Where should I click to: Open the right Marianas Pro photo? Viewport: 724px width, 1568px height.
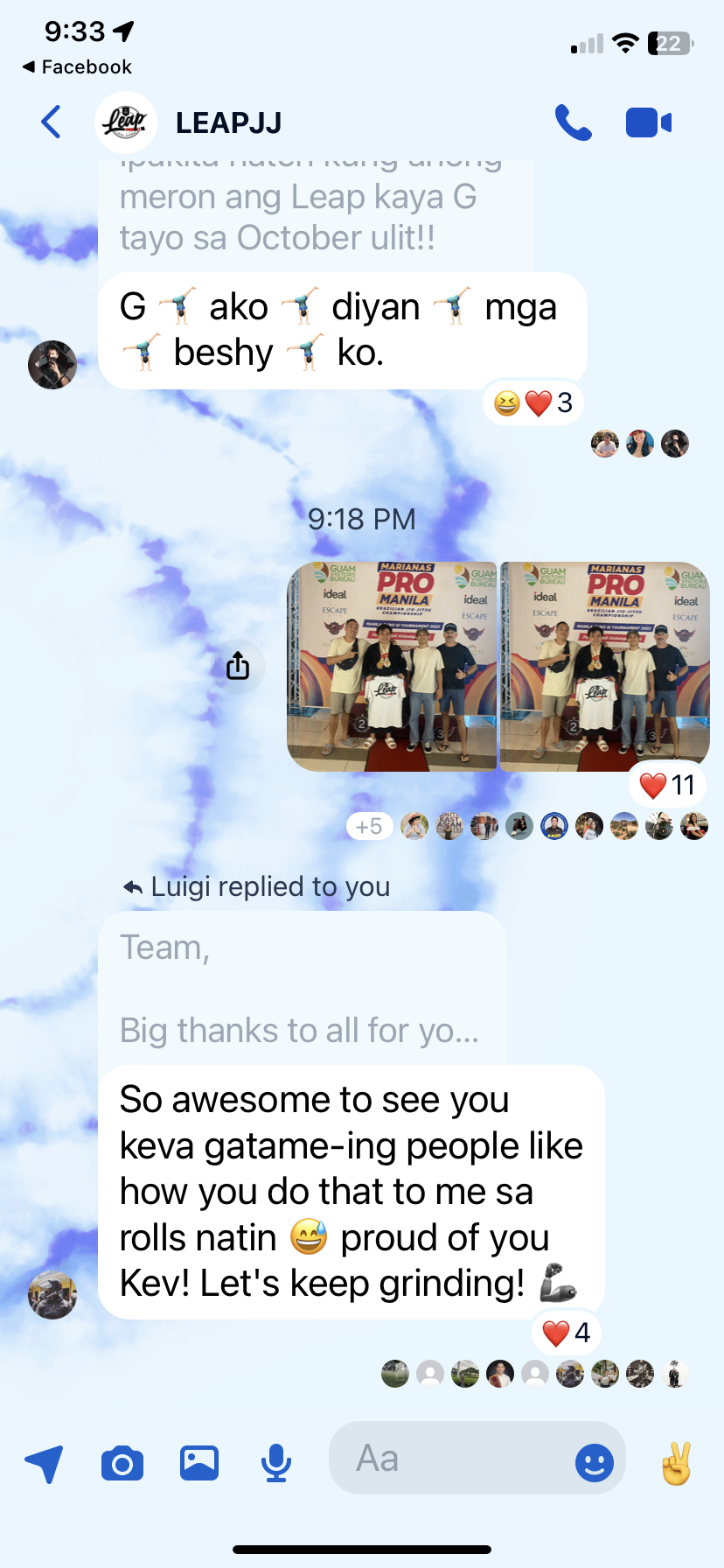tap(604, 667)
